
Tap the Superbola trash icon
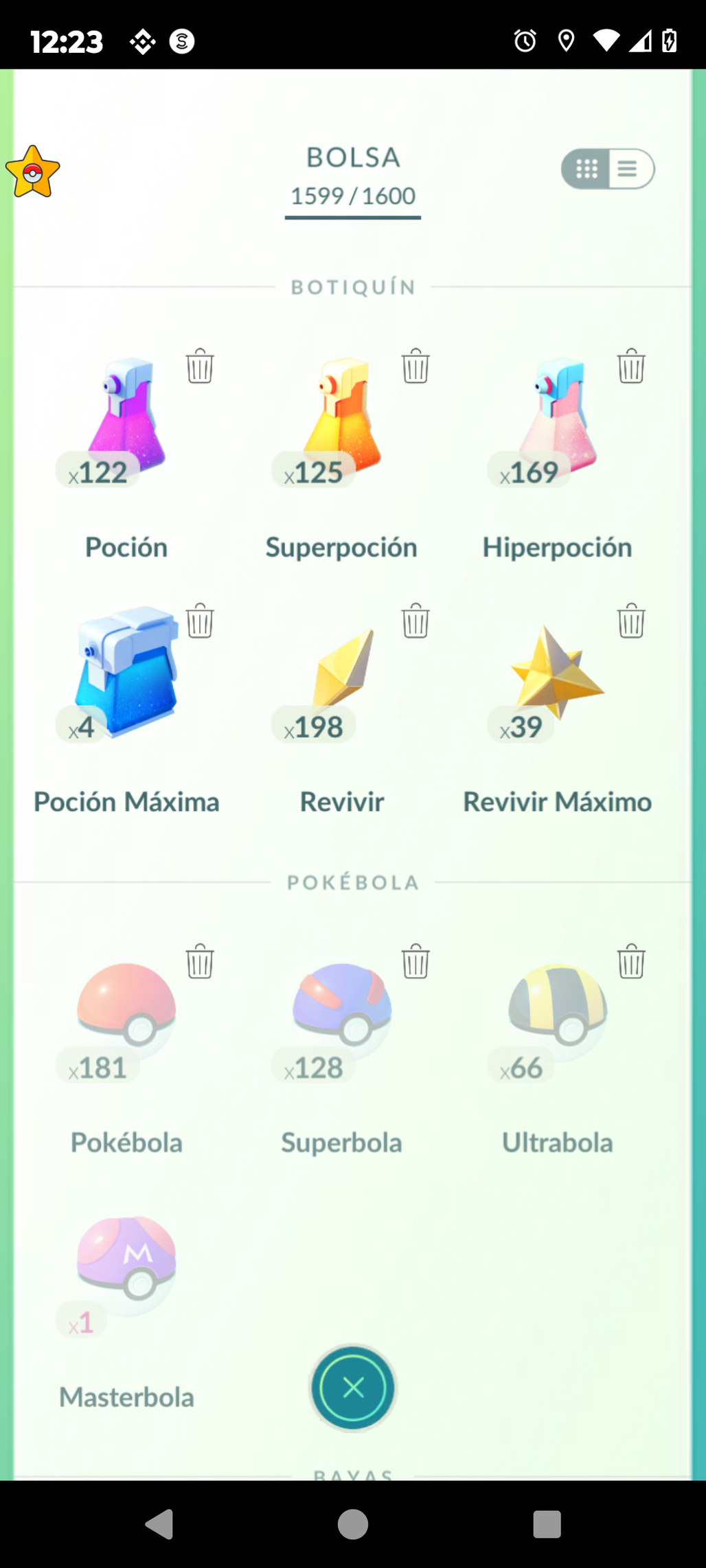point(415,960)
